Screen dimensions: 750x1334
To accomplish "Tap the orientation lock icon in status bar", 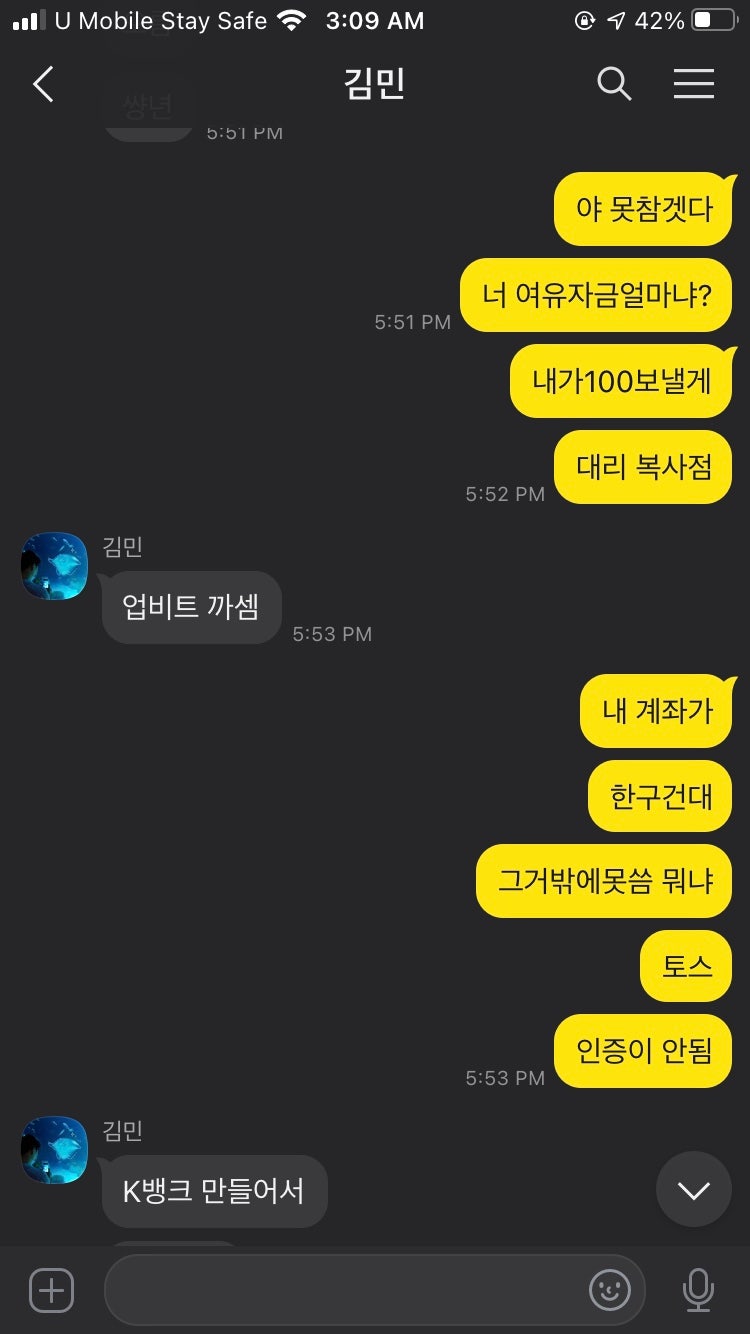I will (584, 20).
